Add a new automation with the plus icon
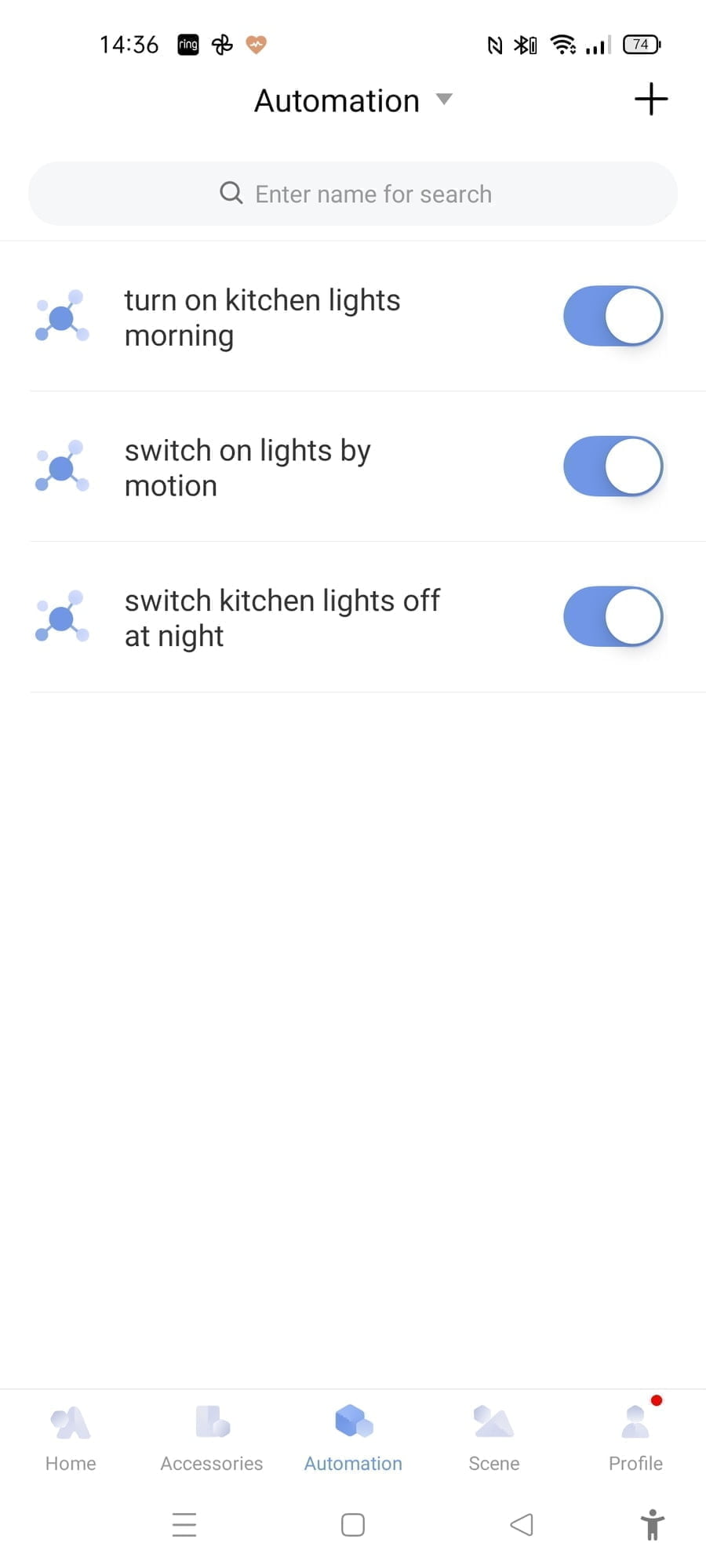The height and width of the screenshot is (1568, 706). click(650, 100)
